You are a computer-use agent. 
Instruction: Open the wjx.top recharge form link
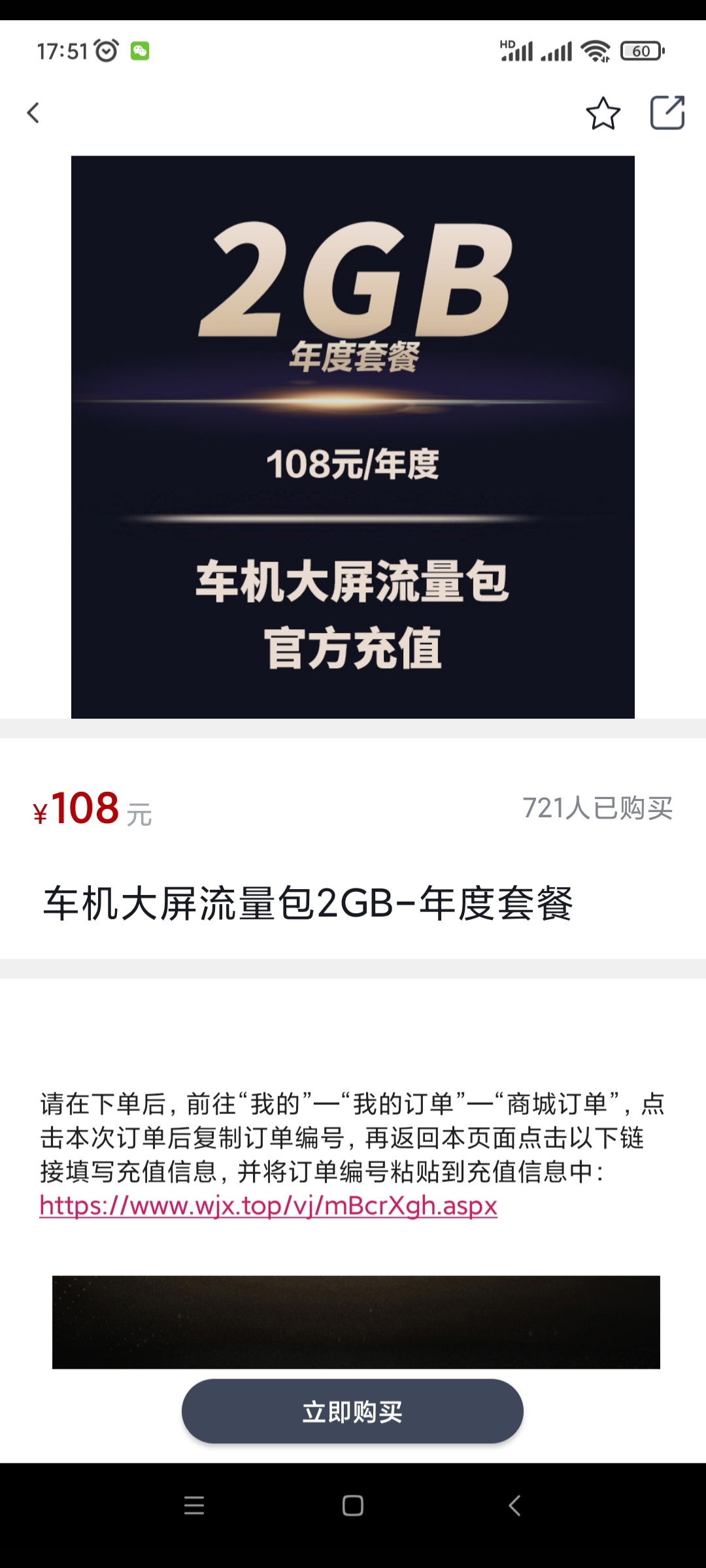point(268,1205)
